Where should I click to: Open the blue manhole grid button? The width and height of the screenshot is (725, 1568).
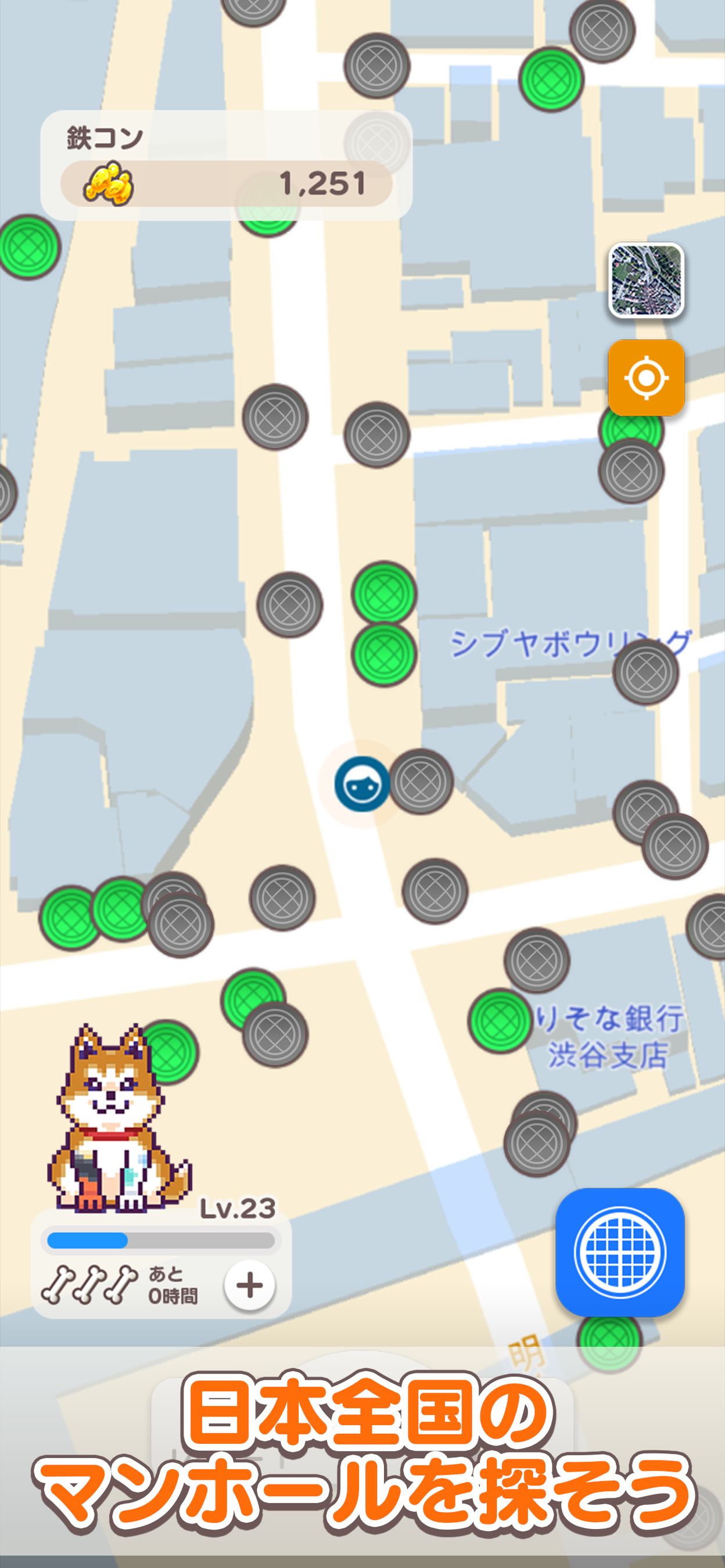(x=620, y=1252)
